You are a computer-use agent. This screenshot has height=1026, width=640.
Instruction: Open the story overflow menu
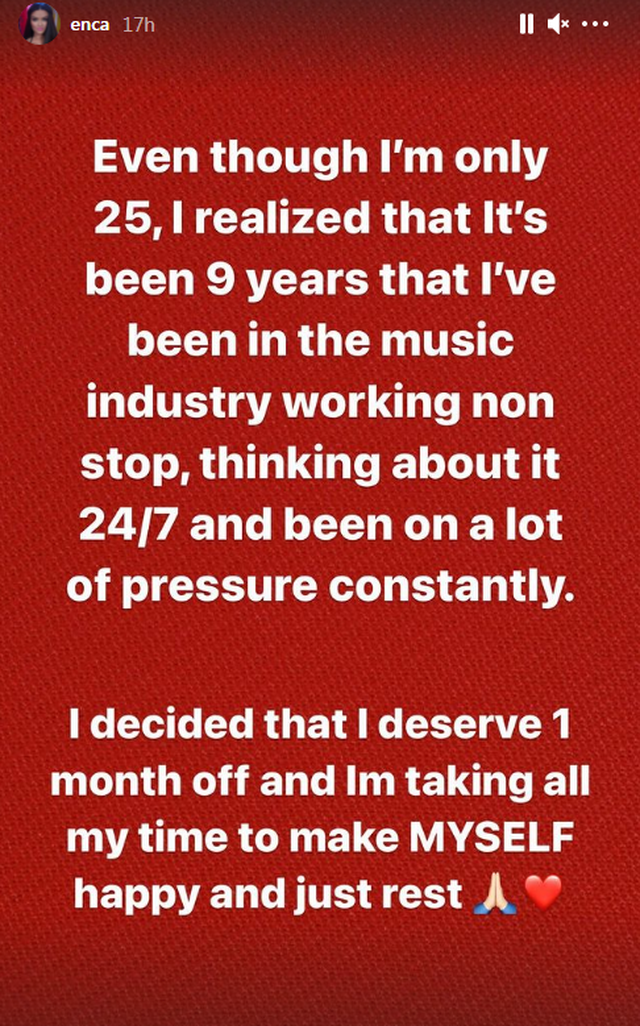pyautogui.click(x=596, y=24)
